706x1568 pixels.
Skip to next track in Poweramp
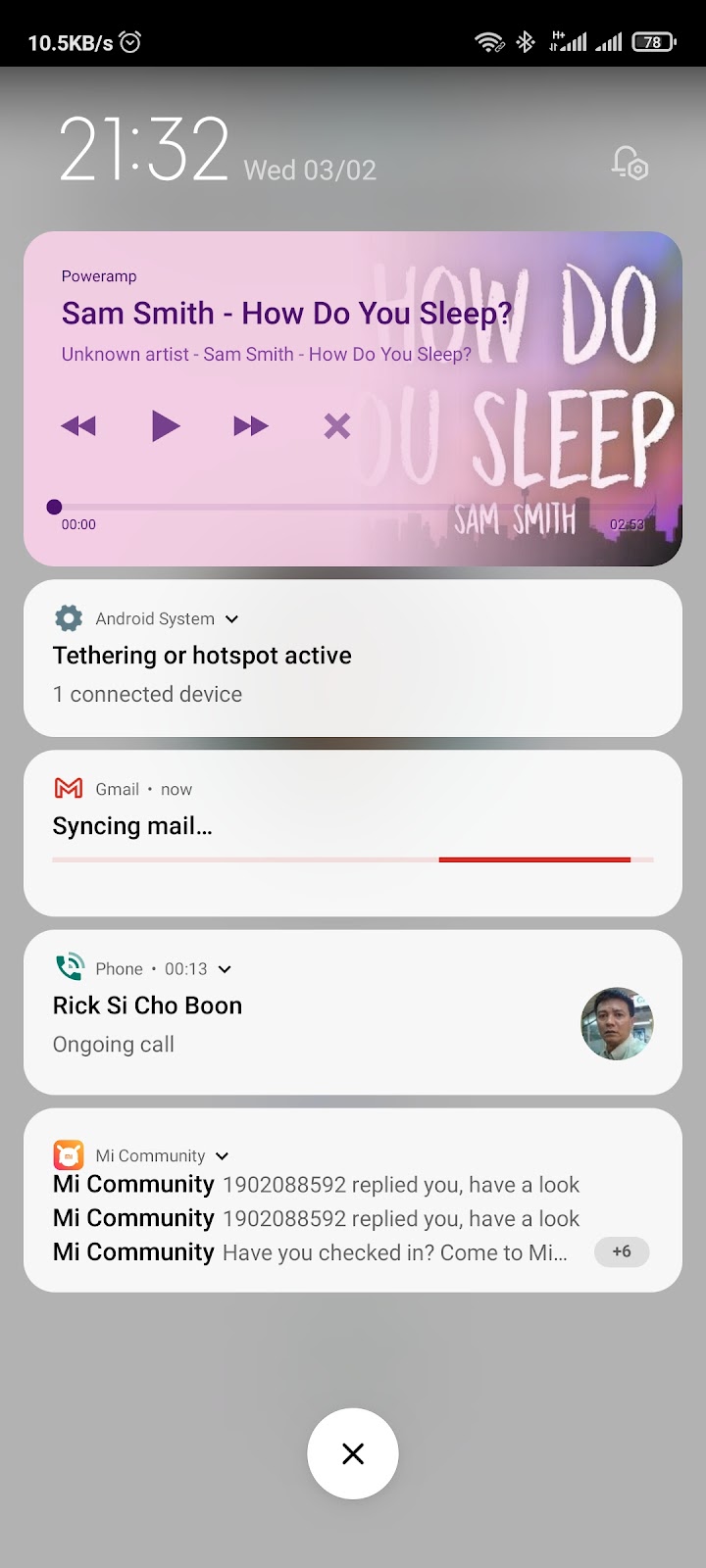pyautogui.click(x=251, y=425)
